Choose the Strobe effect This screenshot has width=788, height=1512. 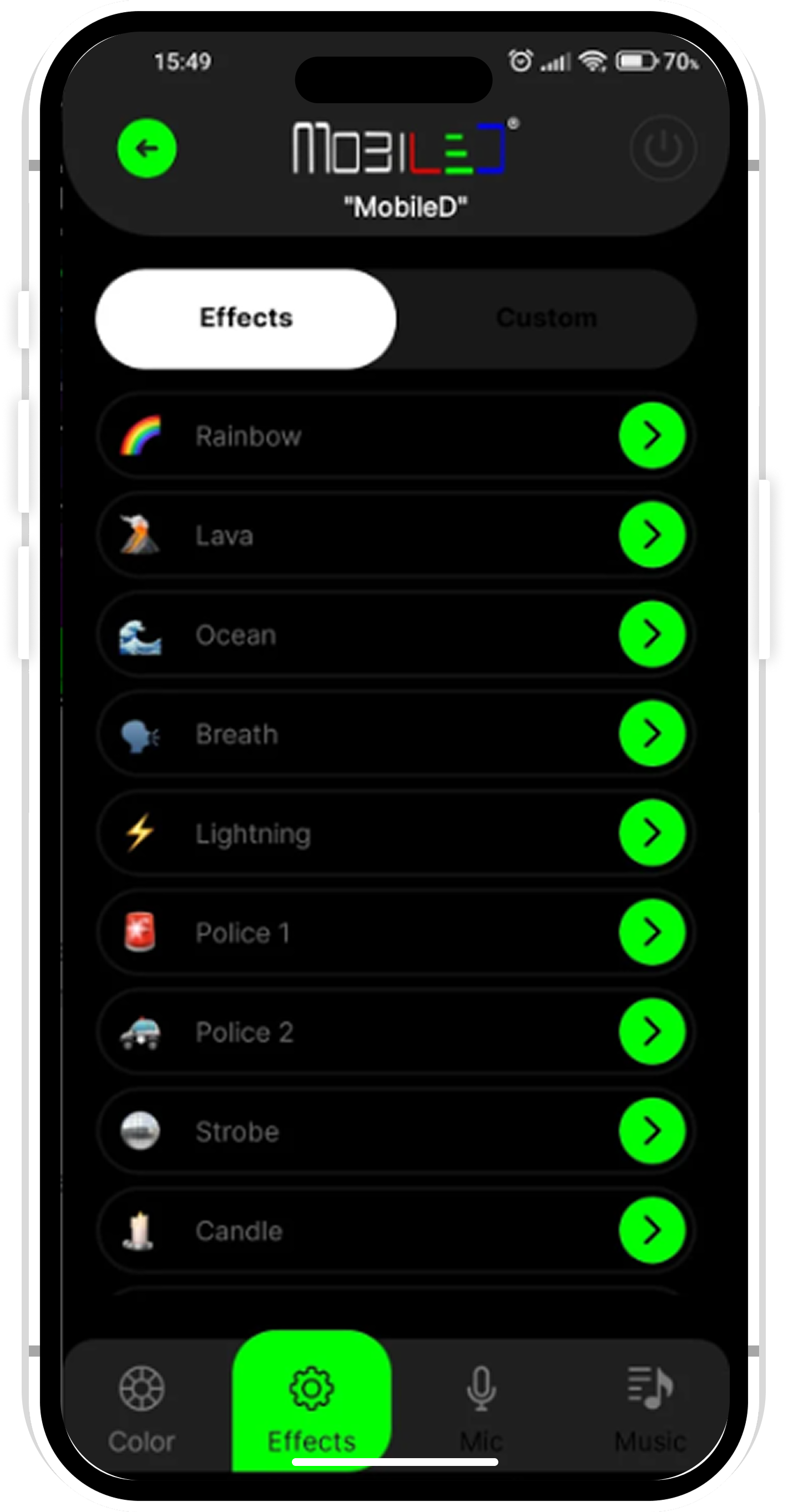coord(651,1131)
